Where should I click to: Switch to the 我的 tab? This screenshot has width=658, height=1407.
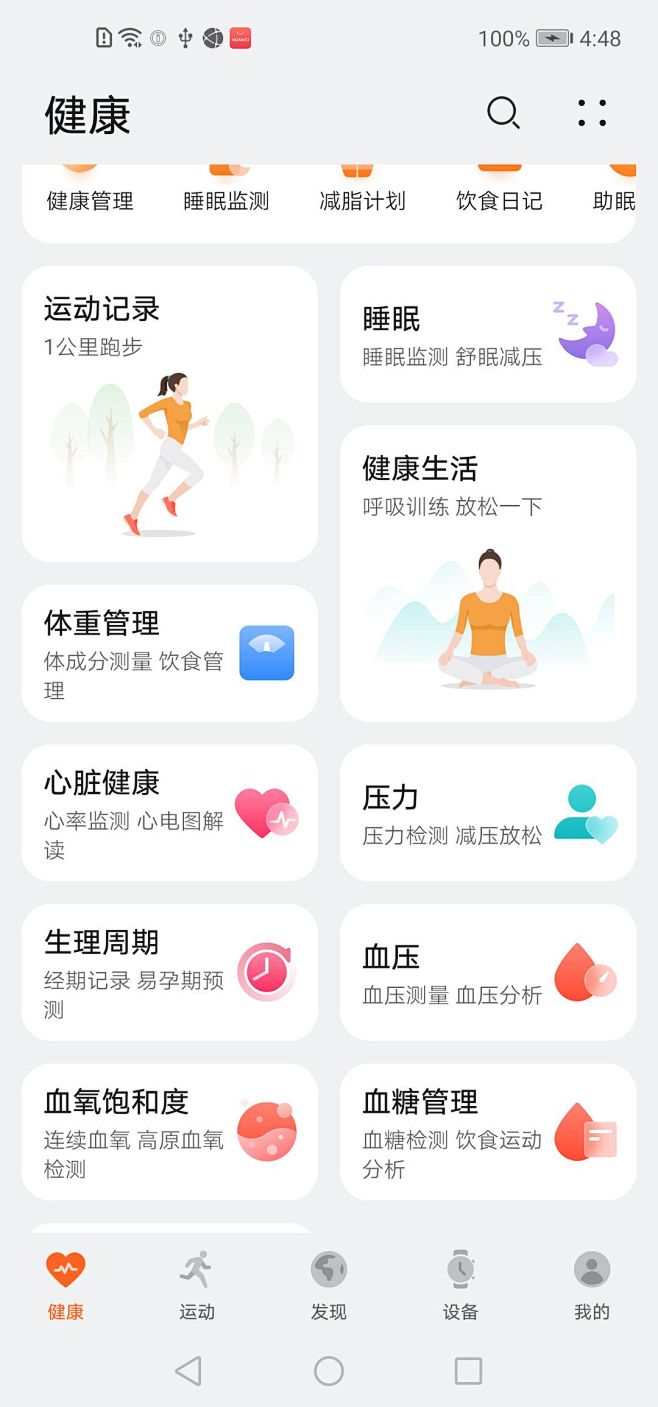(x=592, y=1285)
